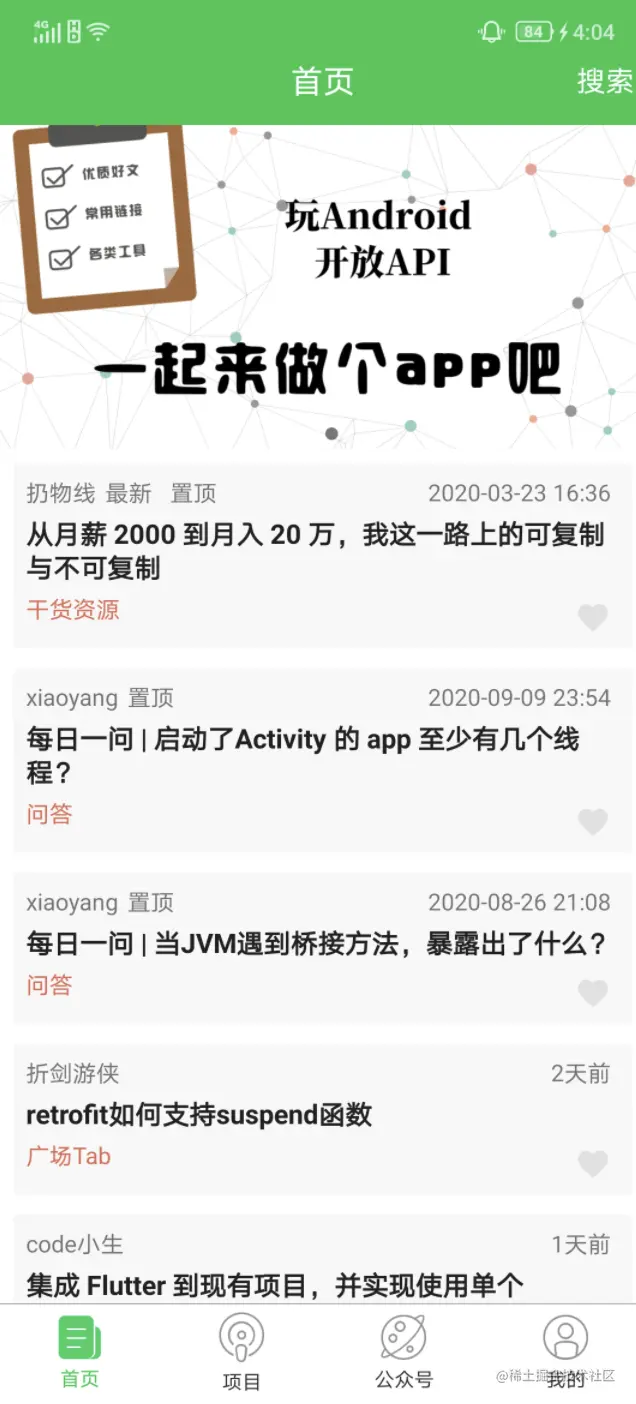
Task: Open the 集成 Flutter 到现有项目 article
Action: pyautogui.click(x=275, y=1285)
